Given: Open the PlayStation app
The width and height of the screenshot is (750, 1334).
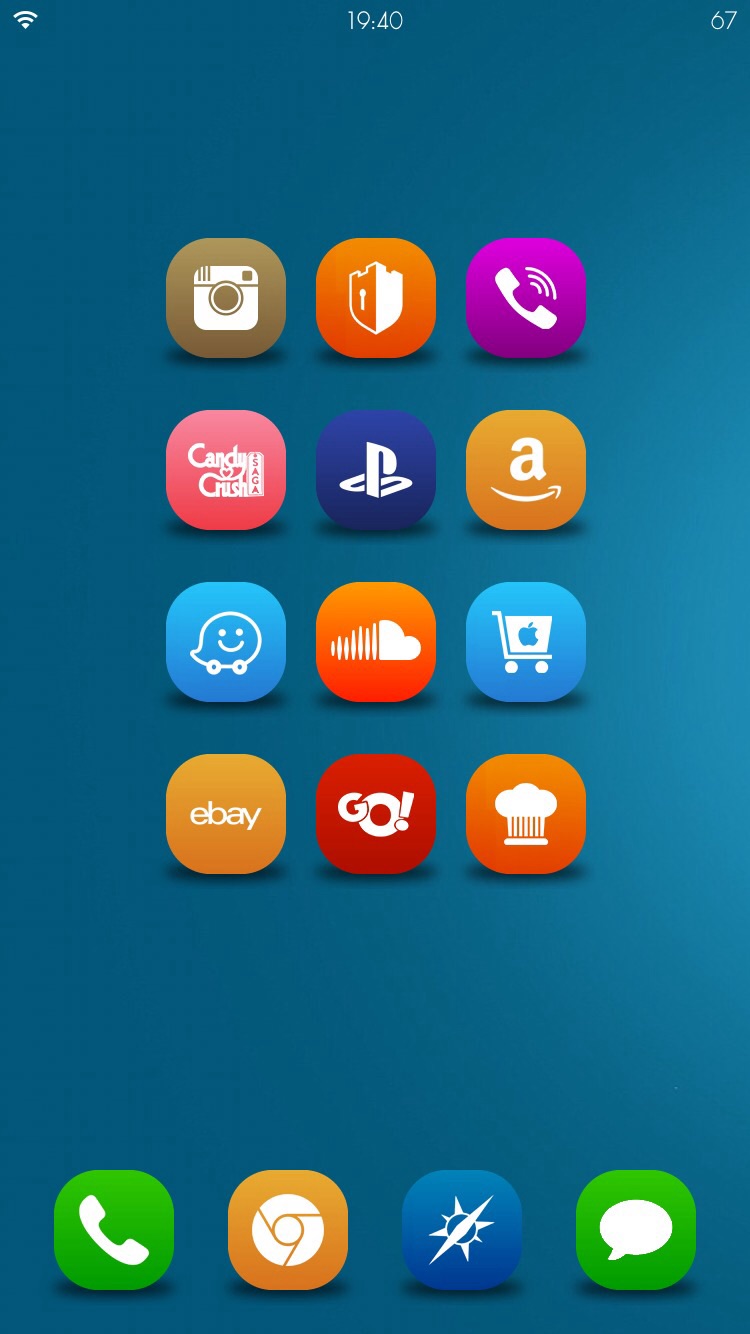Looking at the screenshot, I should click(x=376, y=470).
